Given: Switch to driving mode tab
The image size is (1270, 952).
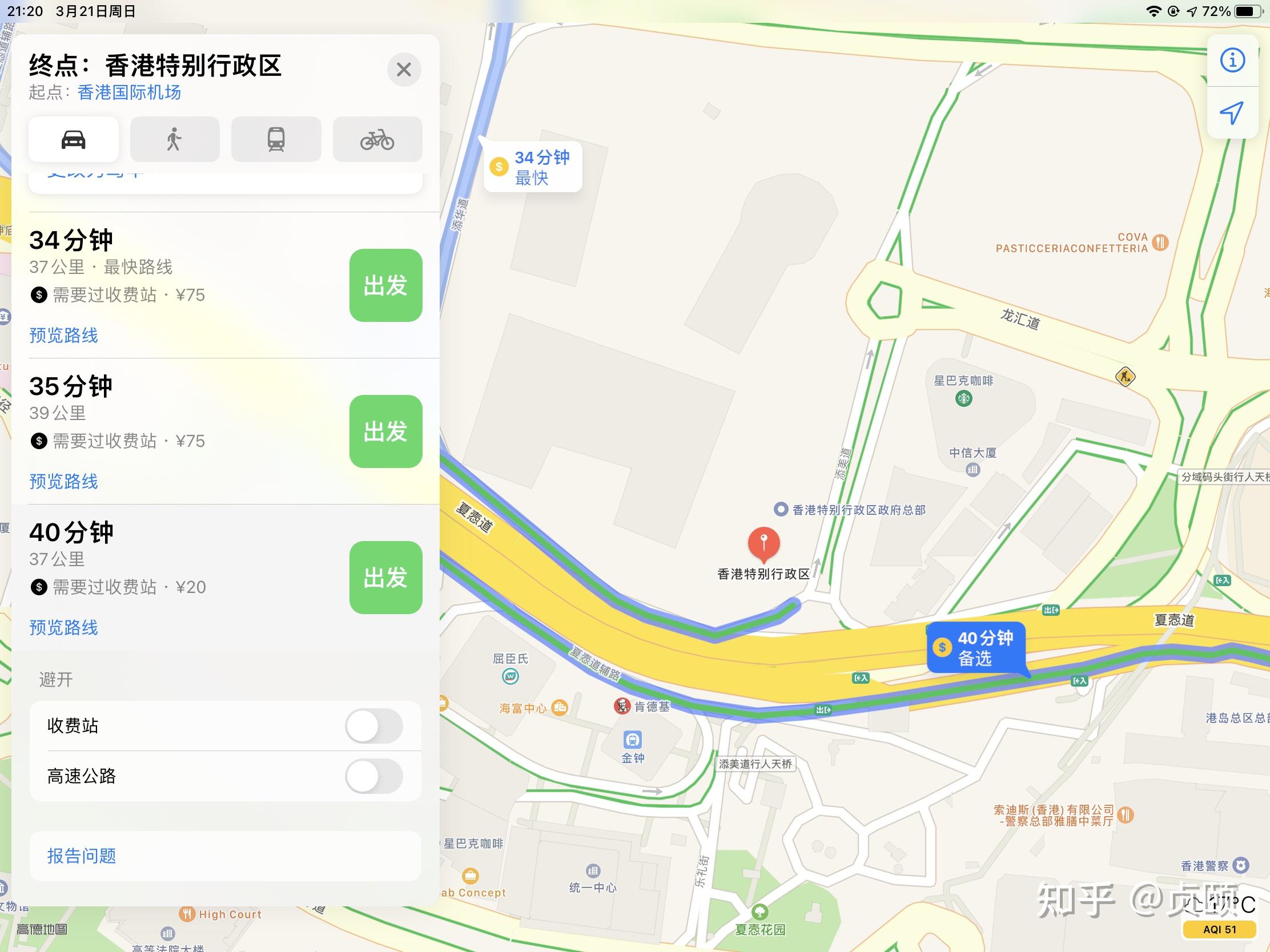Looking at the screenshot, I should (x=74, y=139).
